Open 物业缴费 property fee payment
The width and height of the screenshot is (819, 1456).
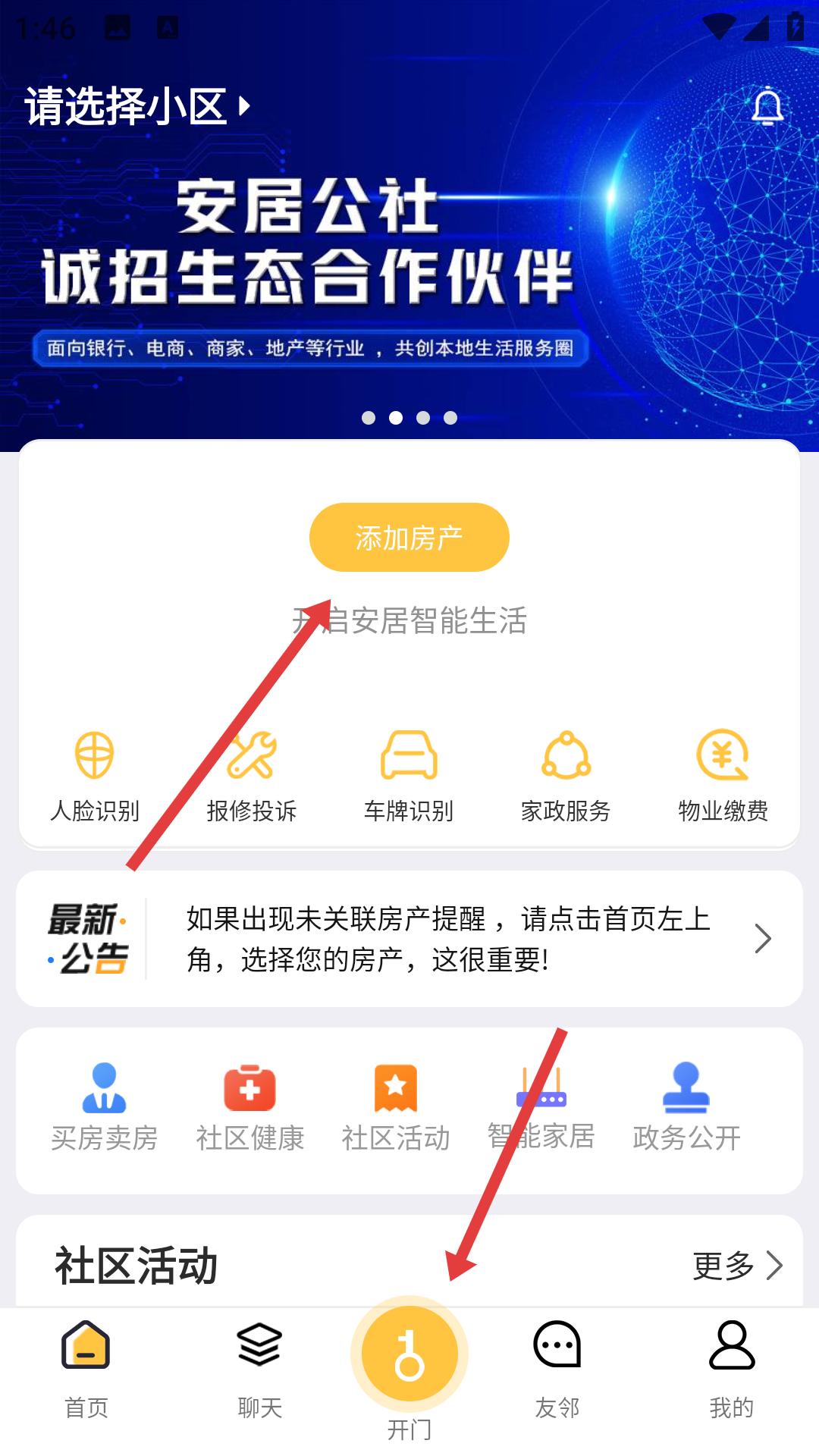[723, 775]
